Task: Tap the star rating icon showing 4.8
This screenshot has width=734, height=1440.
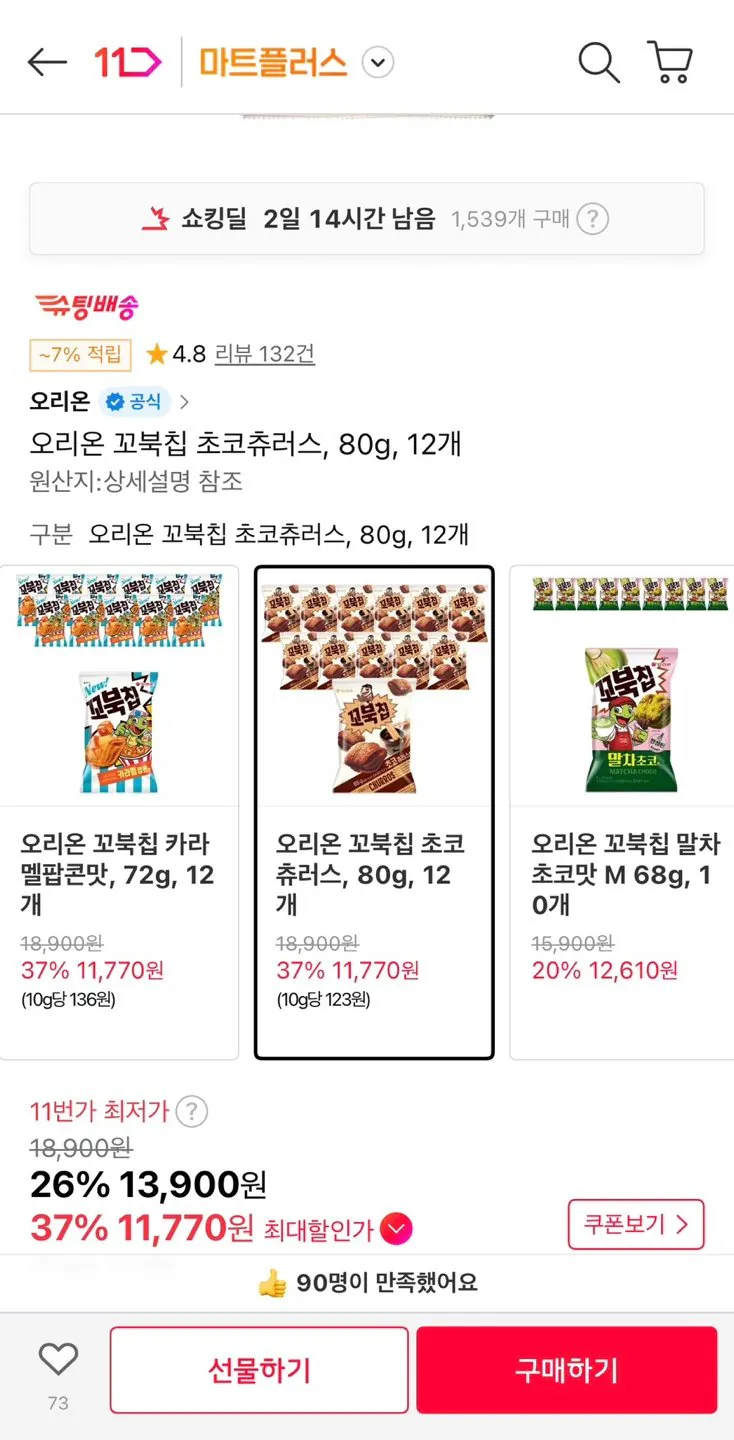Action: (x=158, y=354)
